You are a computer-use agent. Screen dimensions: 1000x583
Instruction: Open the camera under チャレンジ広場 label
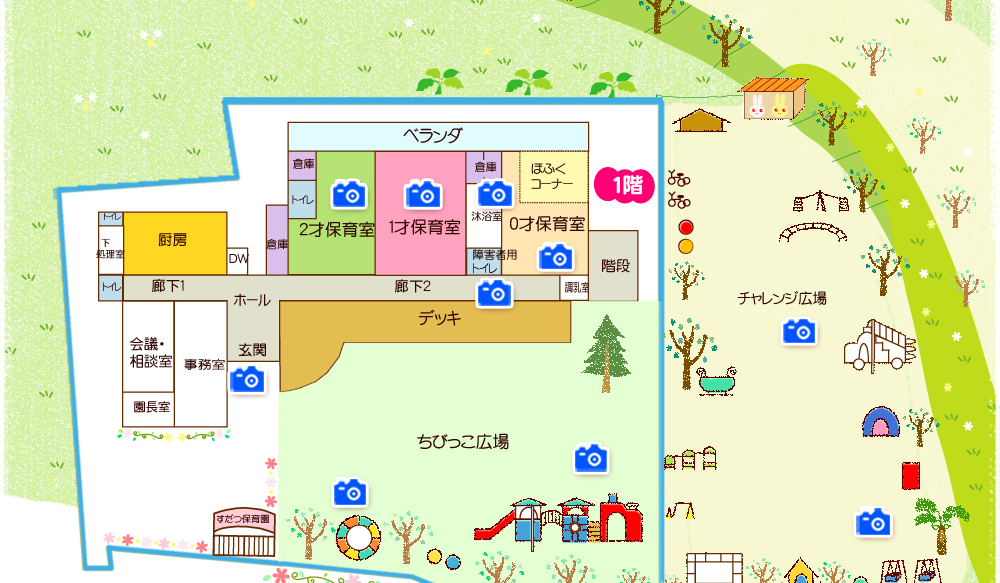[800, 331]
